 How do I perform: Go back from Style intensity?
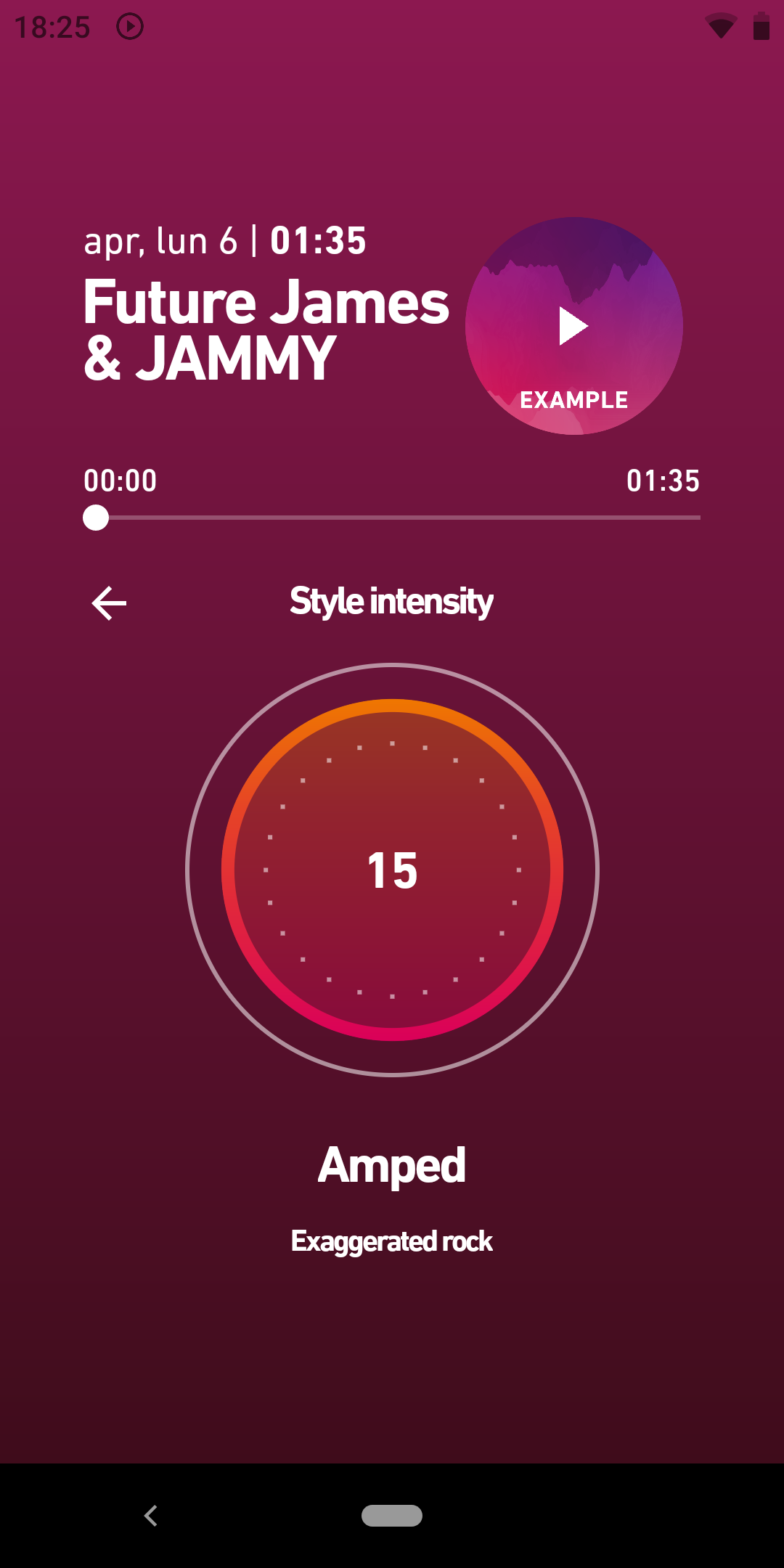pyautogui.click(x=109, y=603)
